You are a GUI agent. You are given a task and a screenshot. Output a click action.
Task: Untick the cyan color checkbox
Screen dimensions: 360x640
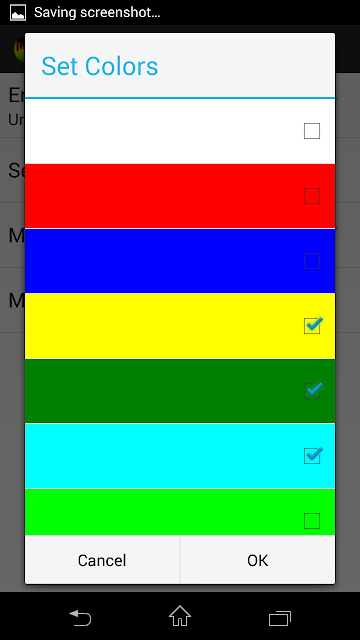[313, 455]
